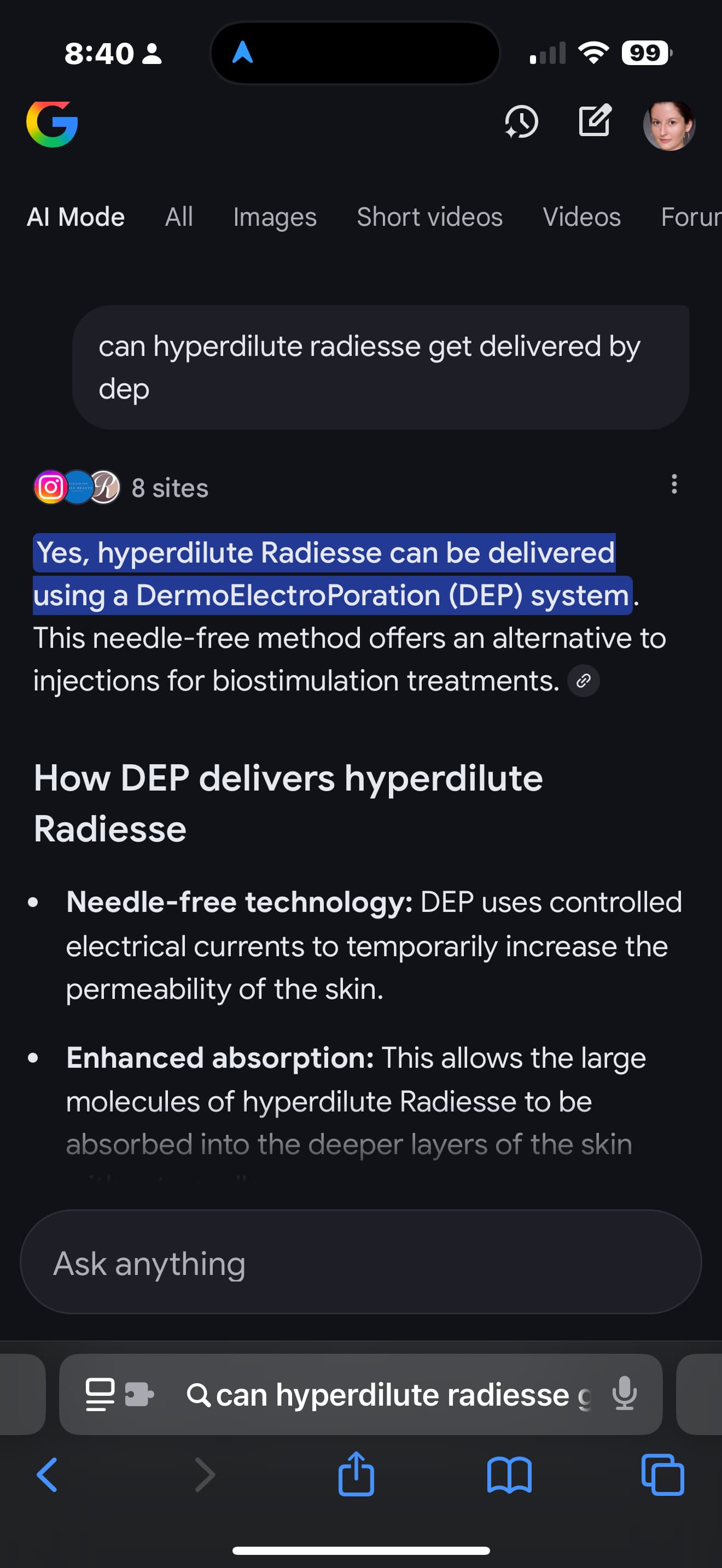Image resolution: width=722 pixels, height=1568 pixels.
Task: Switch to the Videos tab
Action: coord(581,217)
